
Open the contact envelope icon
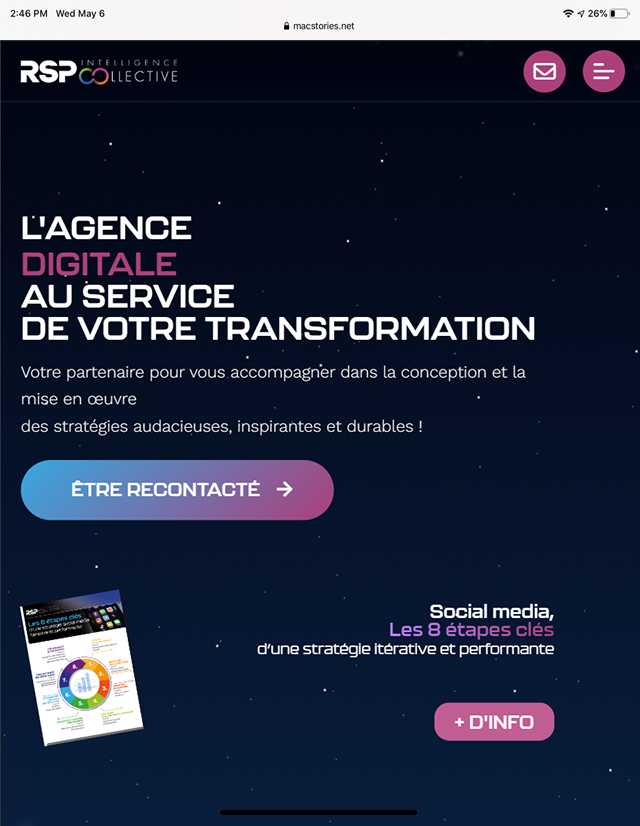pos(544,71)
